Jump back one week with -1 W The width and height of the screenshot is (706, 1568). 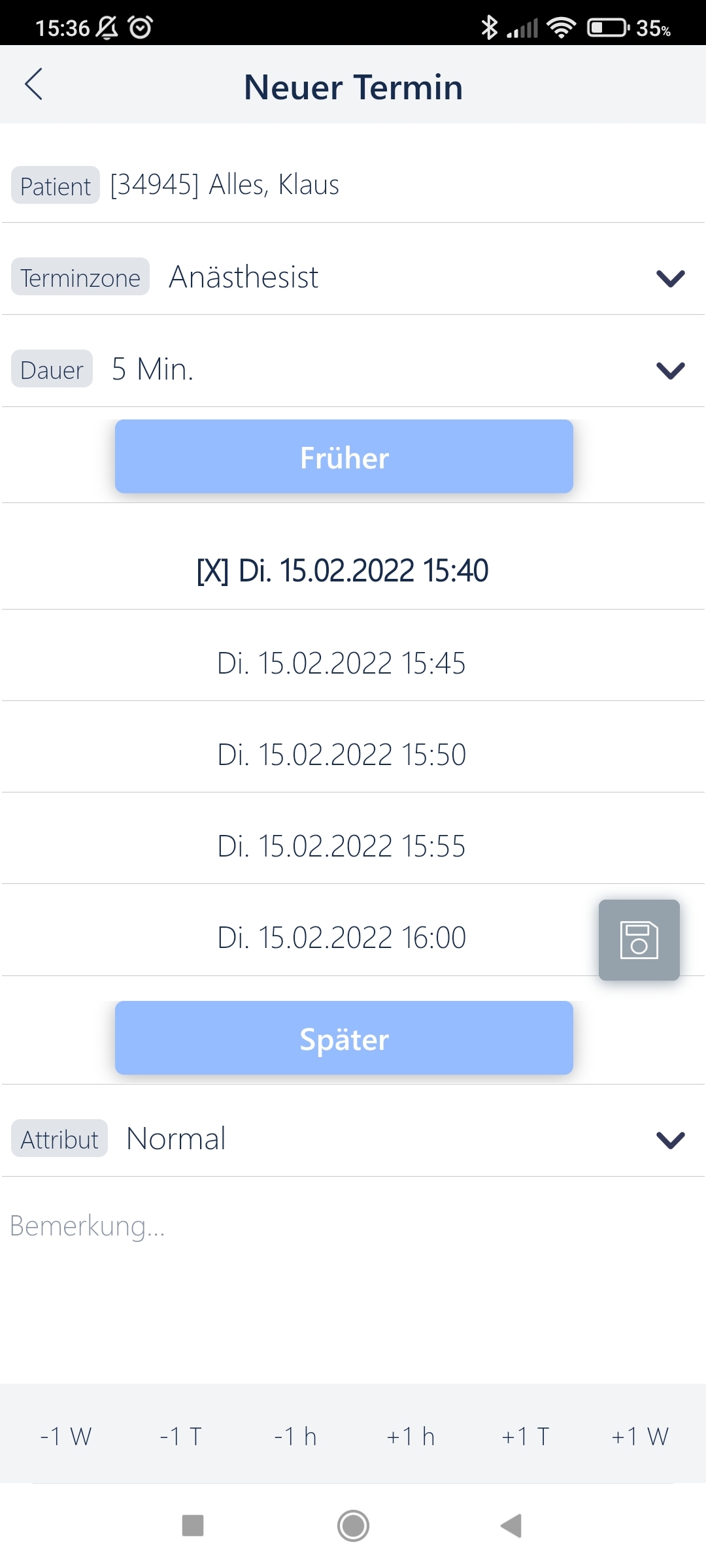(66, 1436)
